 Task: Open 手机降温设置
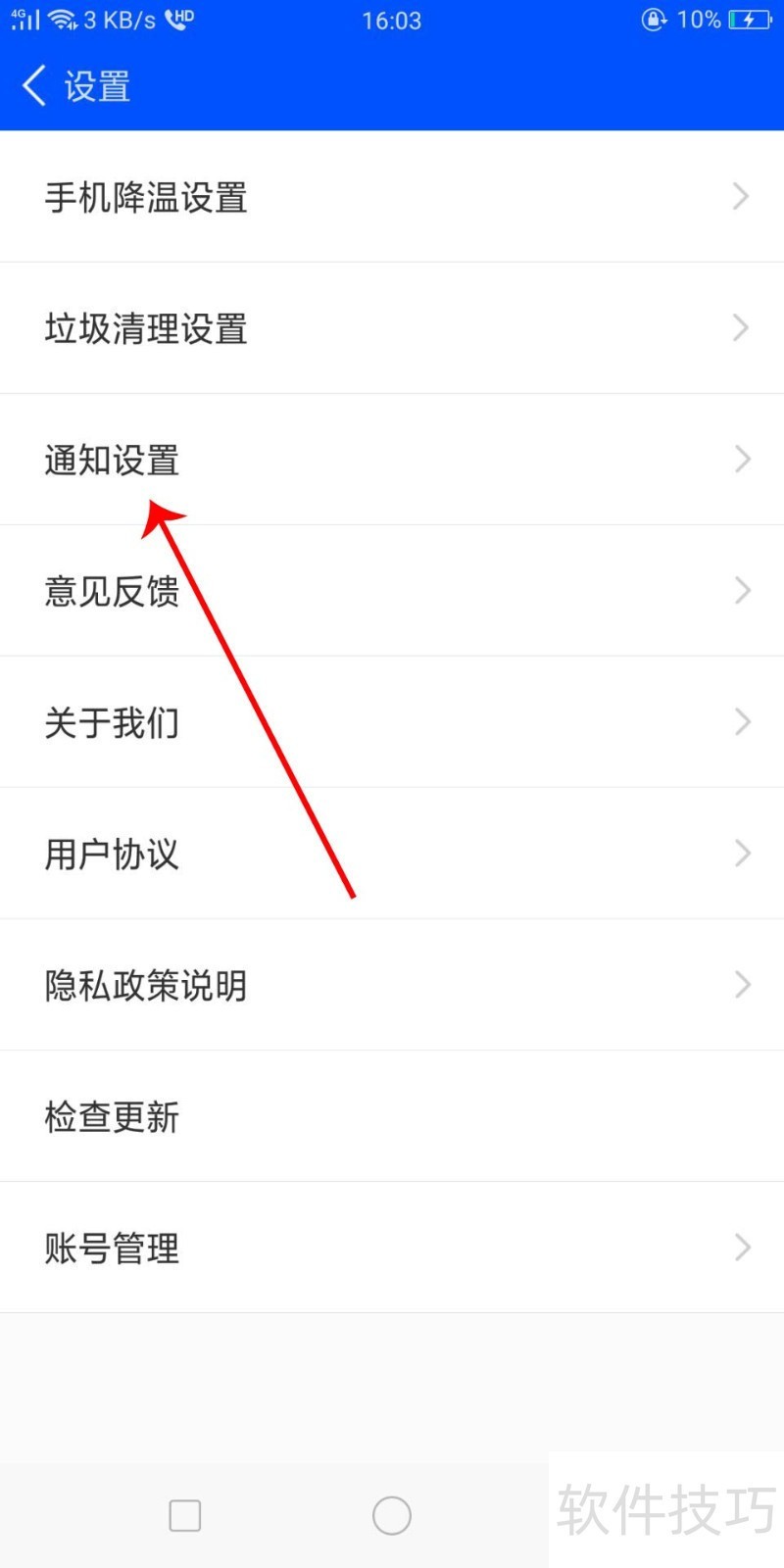click(x=392, y=197)
